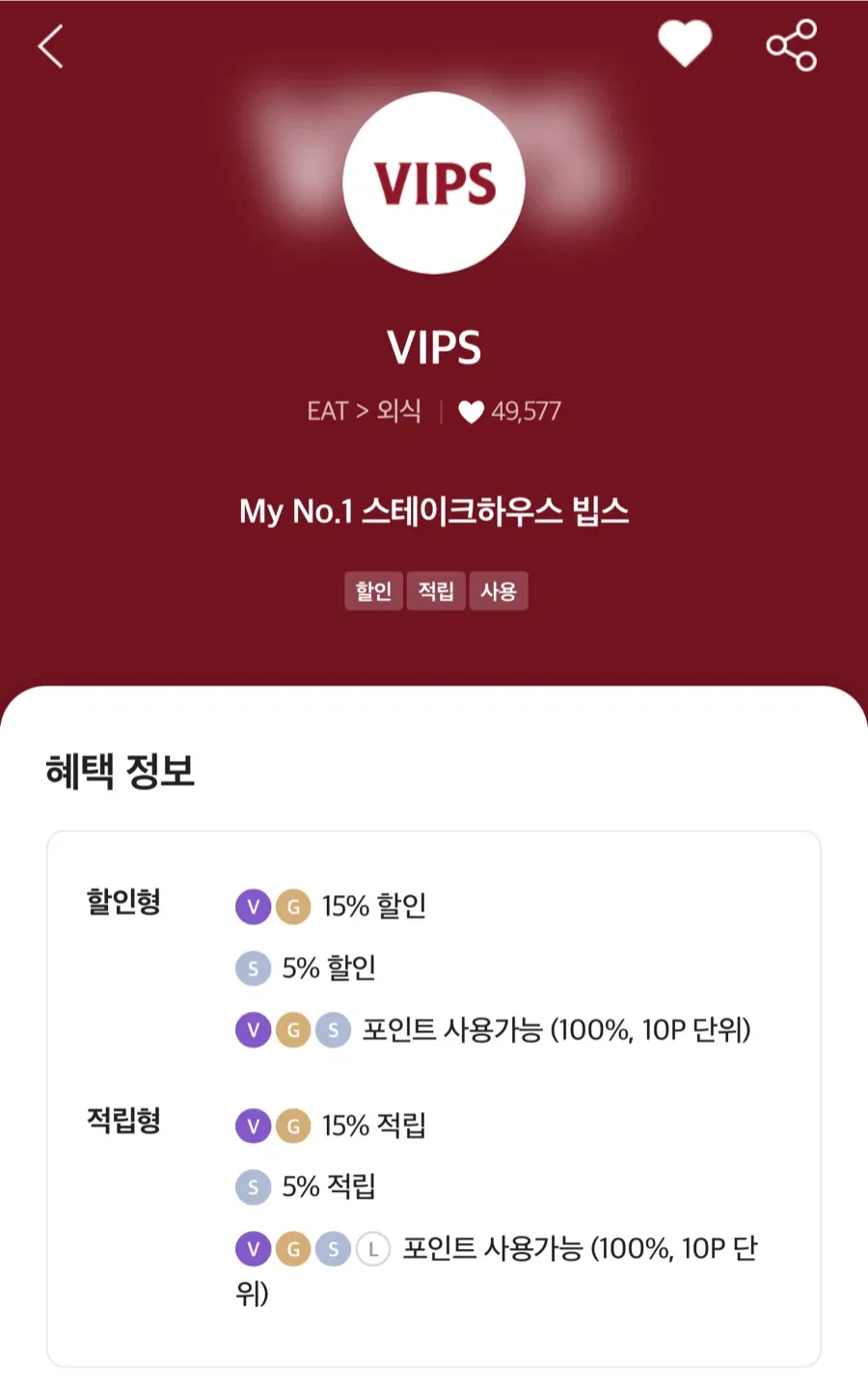Screen dimensions: 868x1389
Task: Go back using the top-left arrow
Action: (x=51, y=46)
